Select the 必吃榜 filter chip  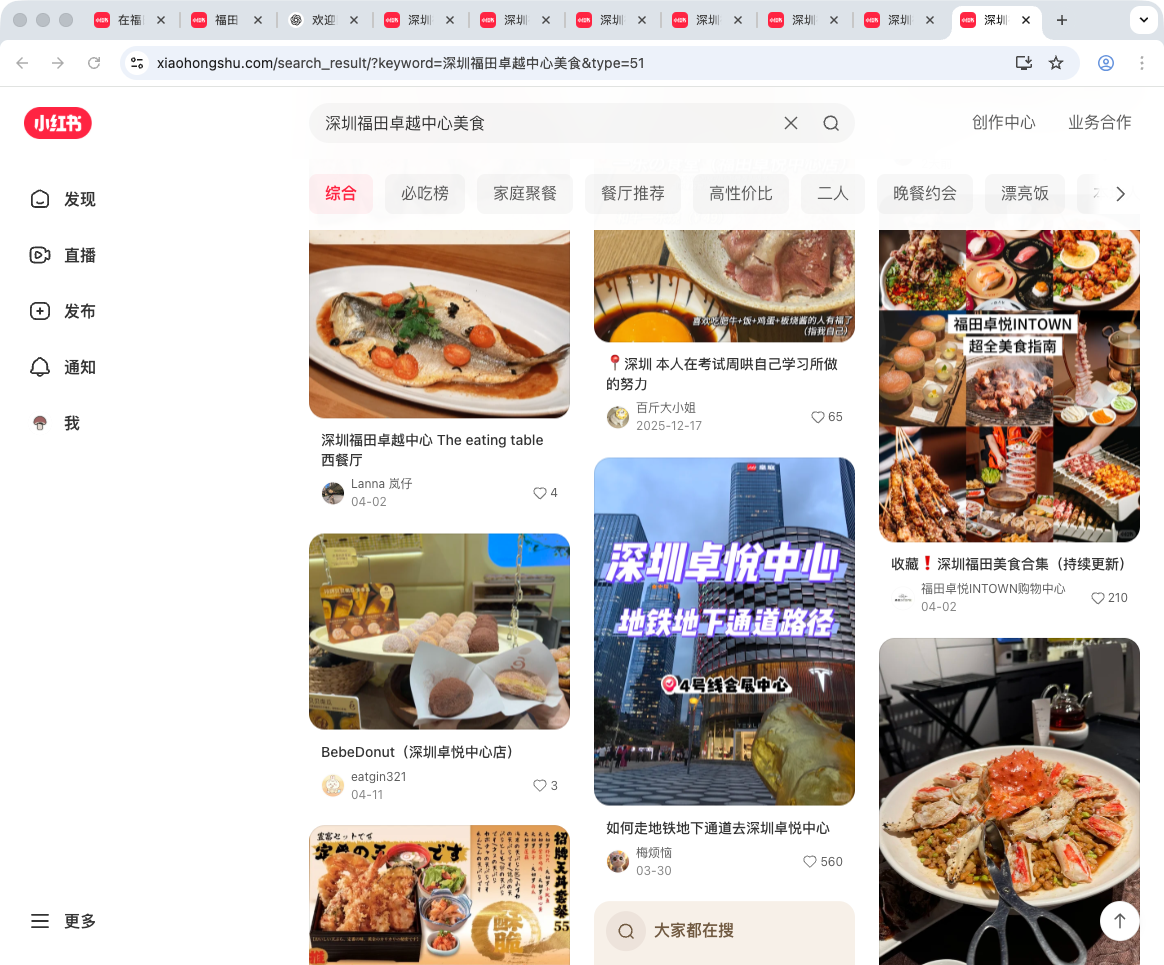tap(425, 193)
